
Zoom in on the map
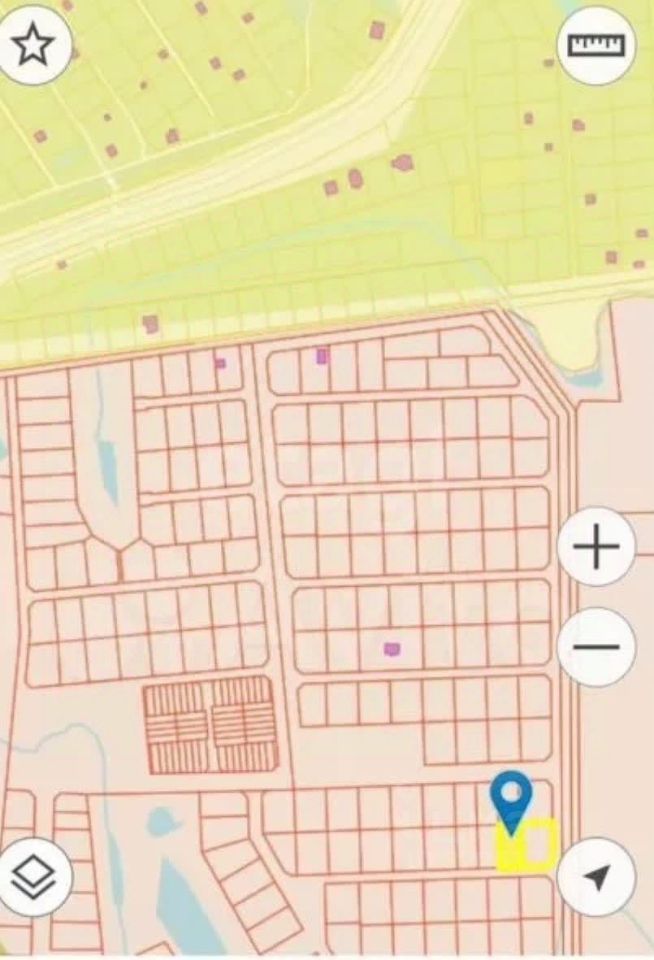tap(596, 548)
